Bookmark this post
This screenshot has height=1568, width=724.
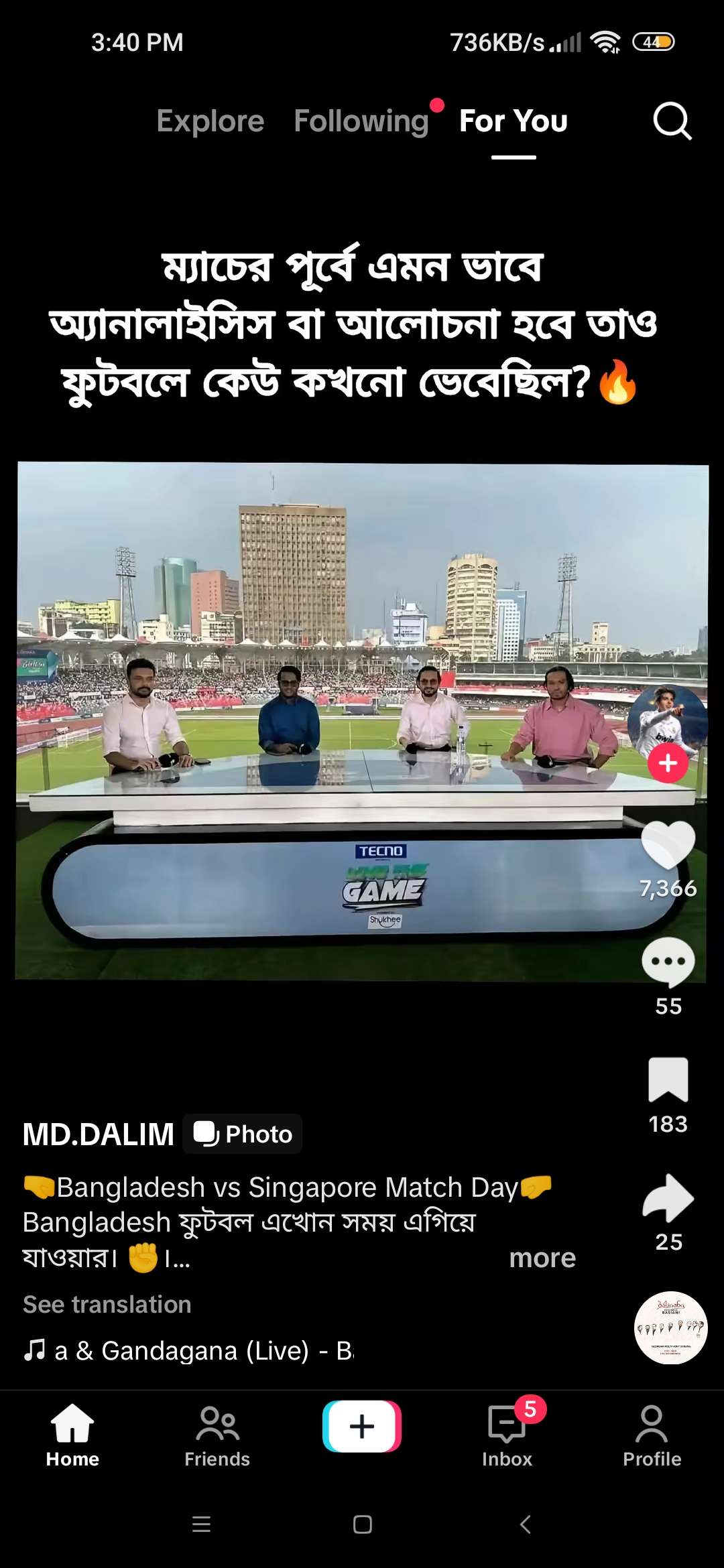(668, 1080)
